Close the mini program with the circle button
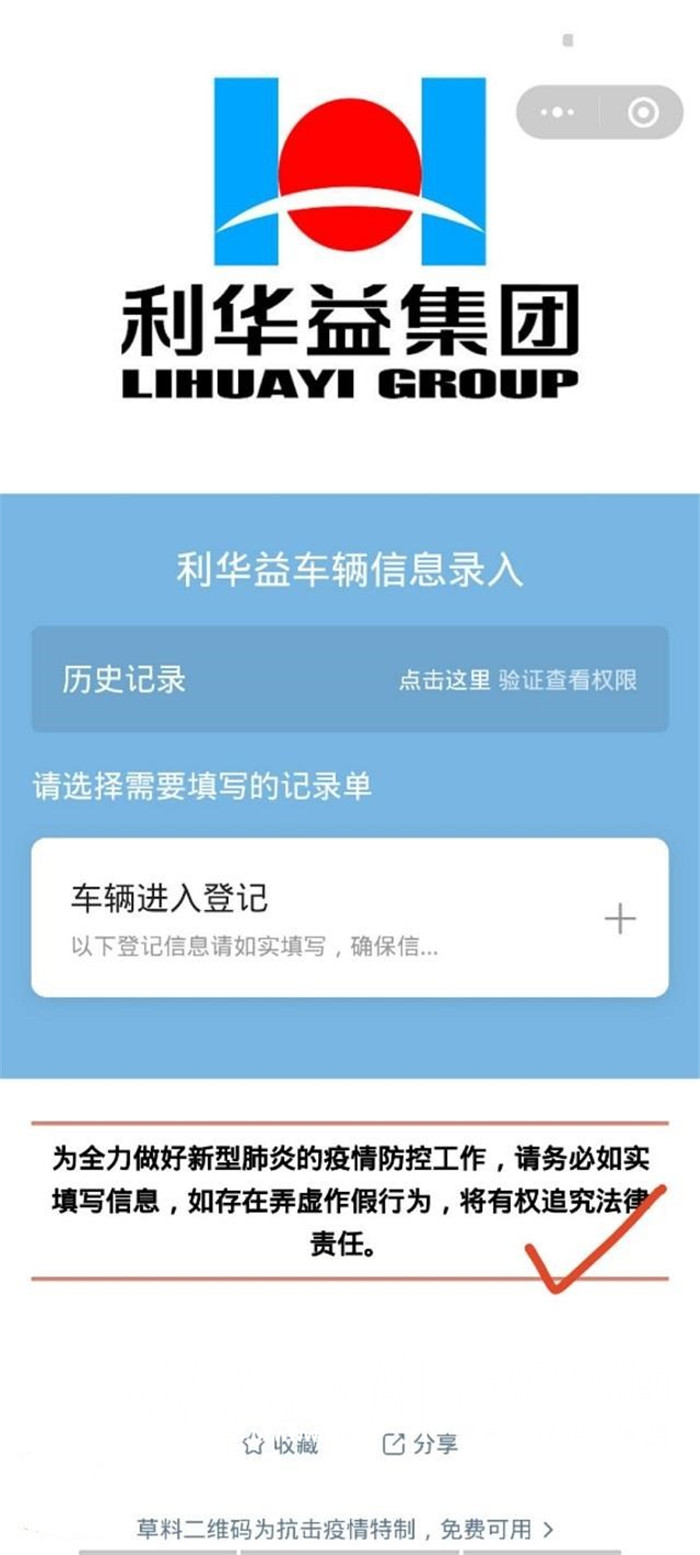This screenshot has width=700, height=1555. [x=643, y=112]
